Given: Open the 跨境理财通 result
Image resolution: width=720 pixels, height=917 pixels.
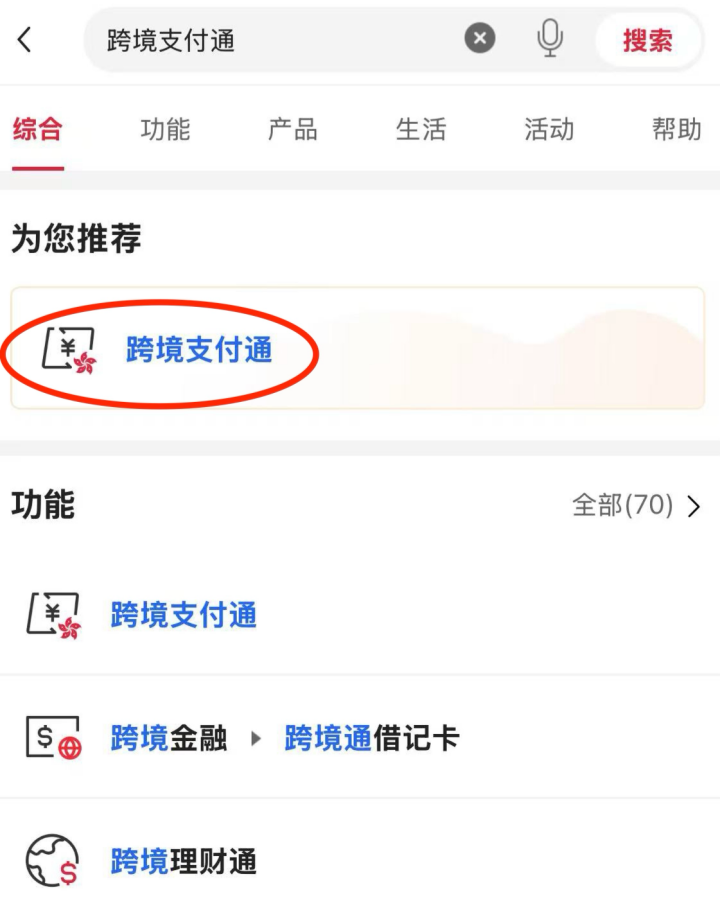Looking at the screenshot, I should coord(184,860).
